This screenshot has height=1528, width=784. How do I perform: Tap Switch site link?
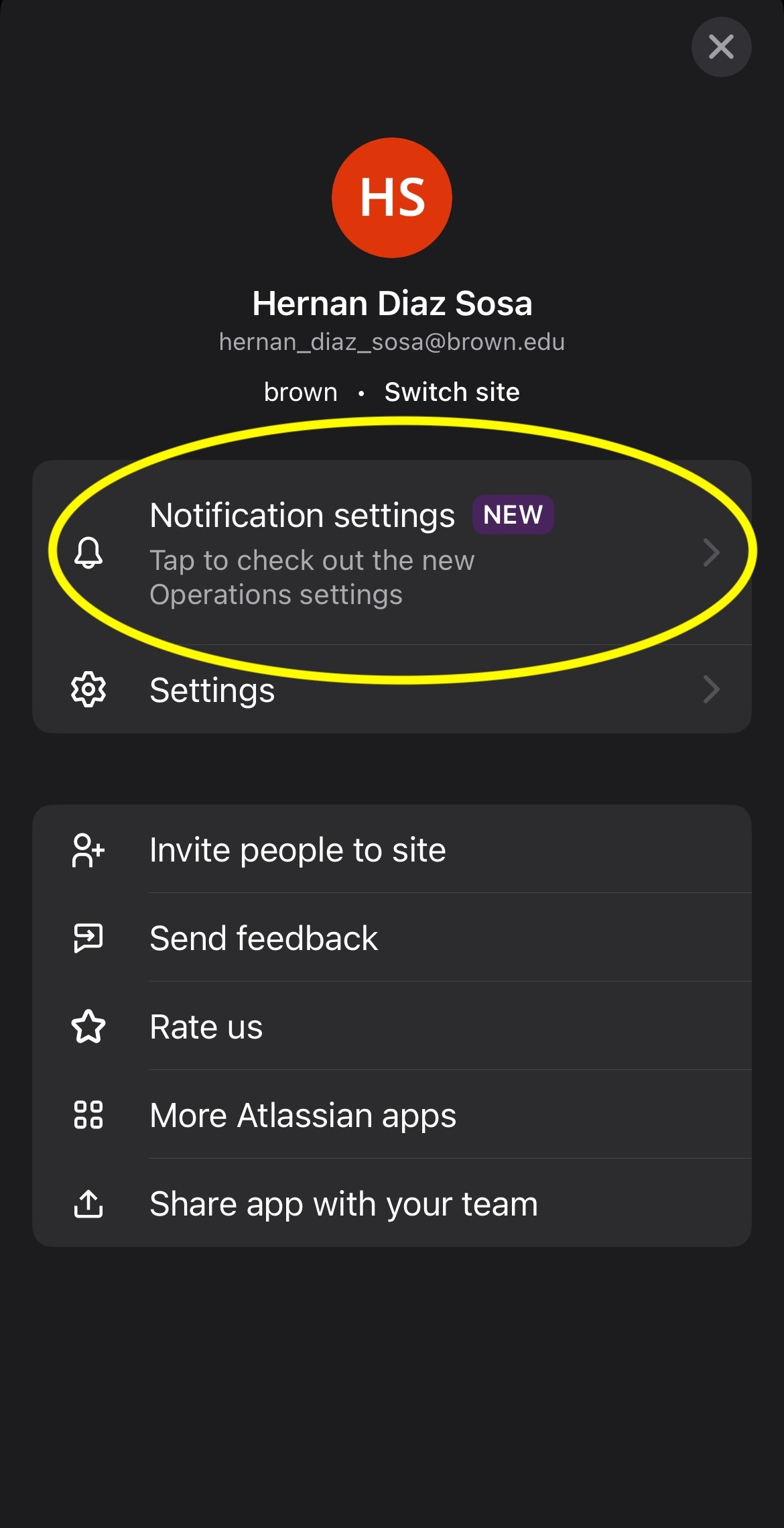452,392
